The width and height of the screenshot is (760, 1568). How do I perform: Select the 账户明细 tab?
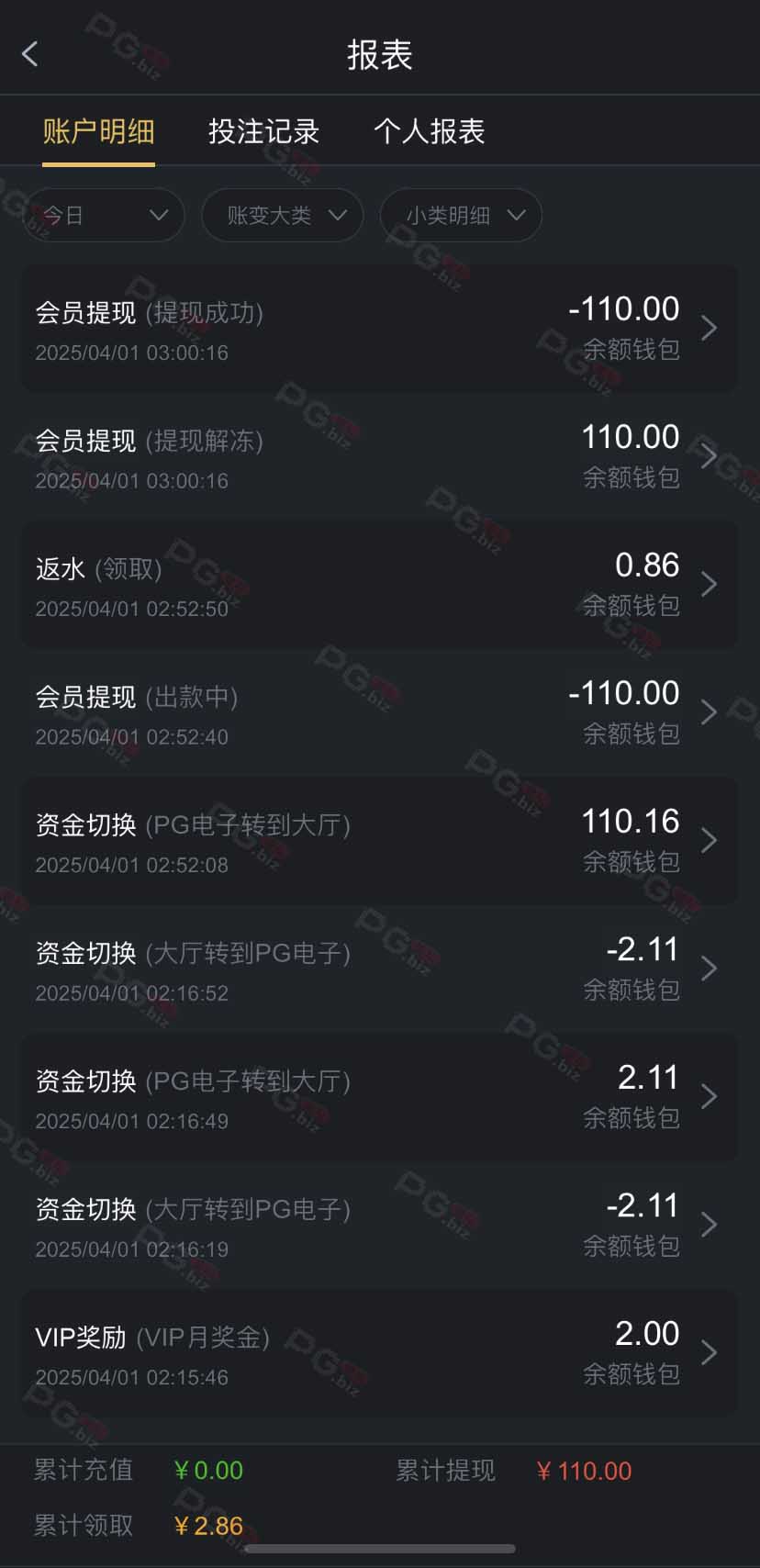click(x=98, y=131)
